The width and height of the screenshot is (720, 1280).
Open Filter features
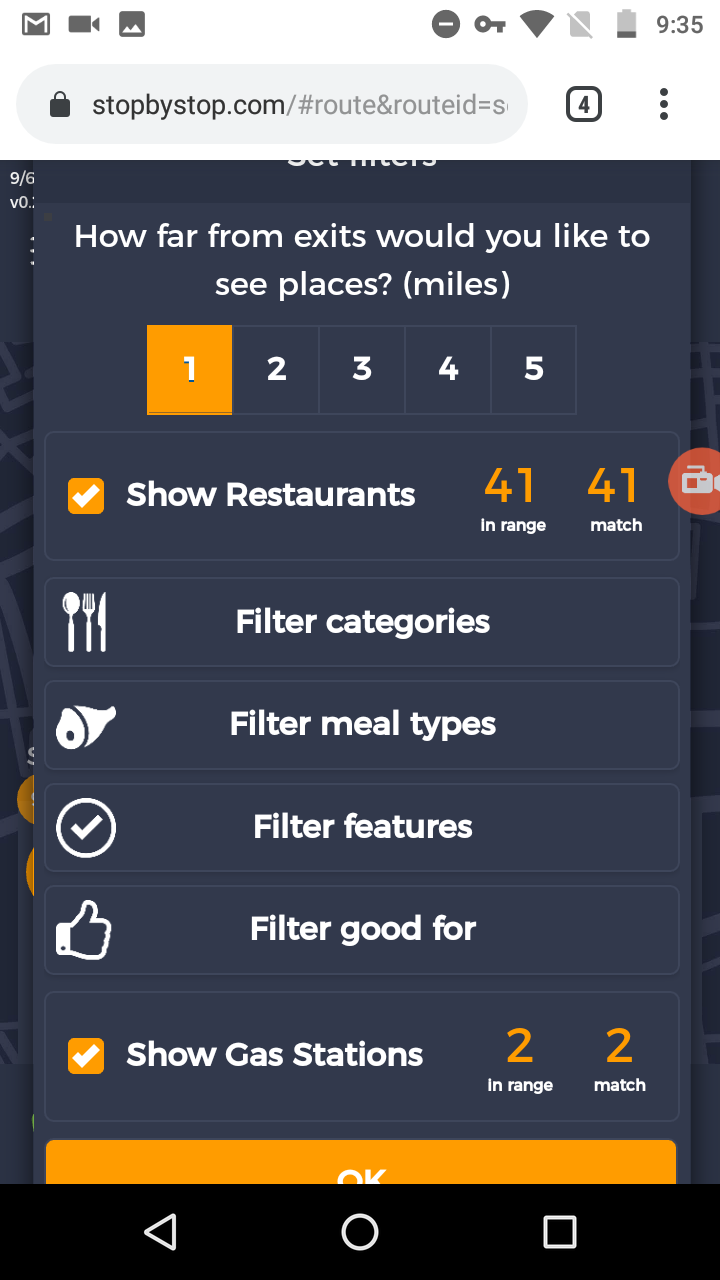(362, 827)
